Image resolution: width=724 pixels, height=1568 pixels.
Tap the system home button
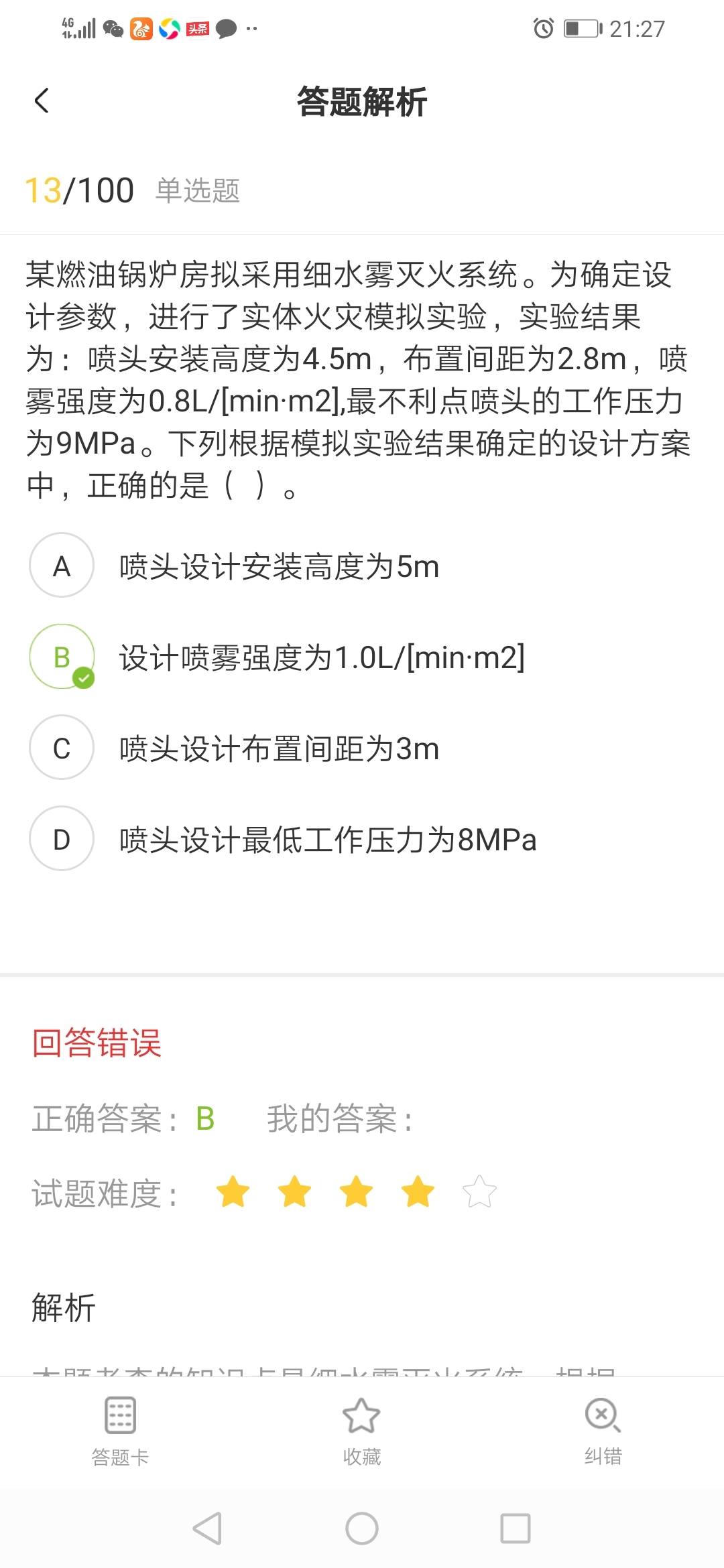pos(362,1528)
